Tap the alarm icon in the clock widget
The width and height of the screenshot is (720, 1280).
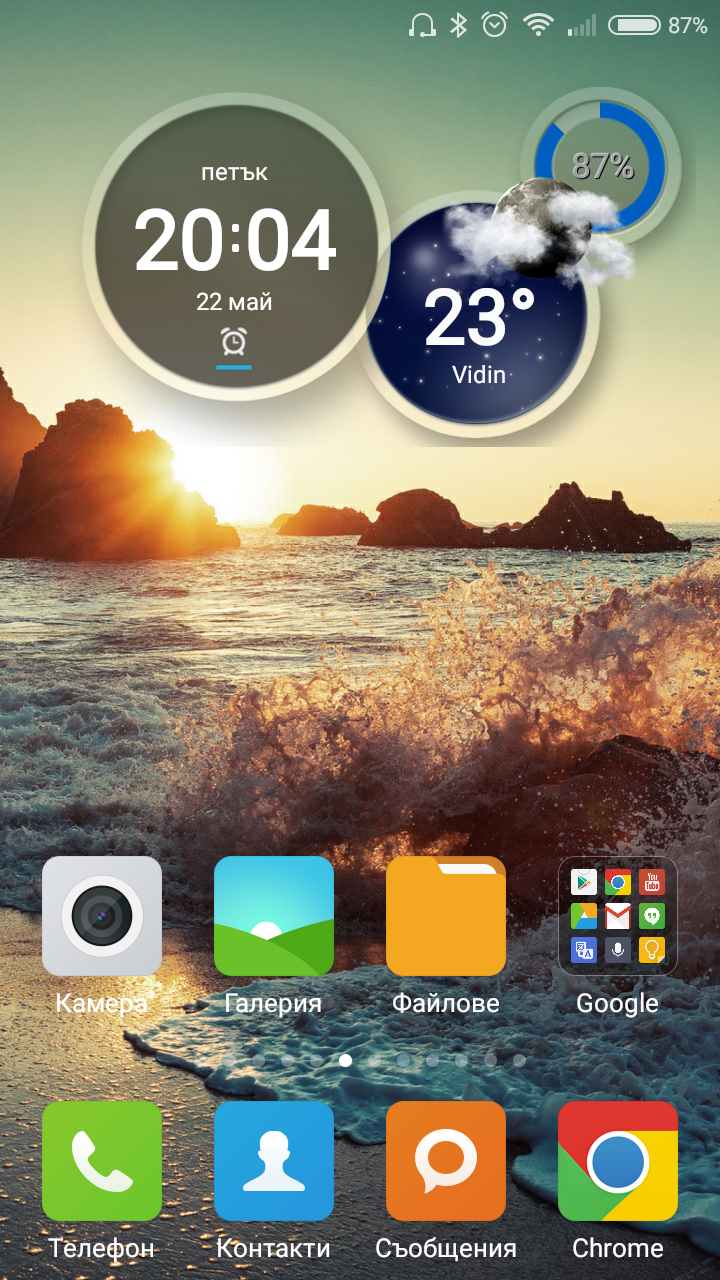click(x=234, y=343)
